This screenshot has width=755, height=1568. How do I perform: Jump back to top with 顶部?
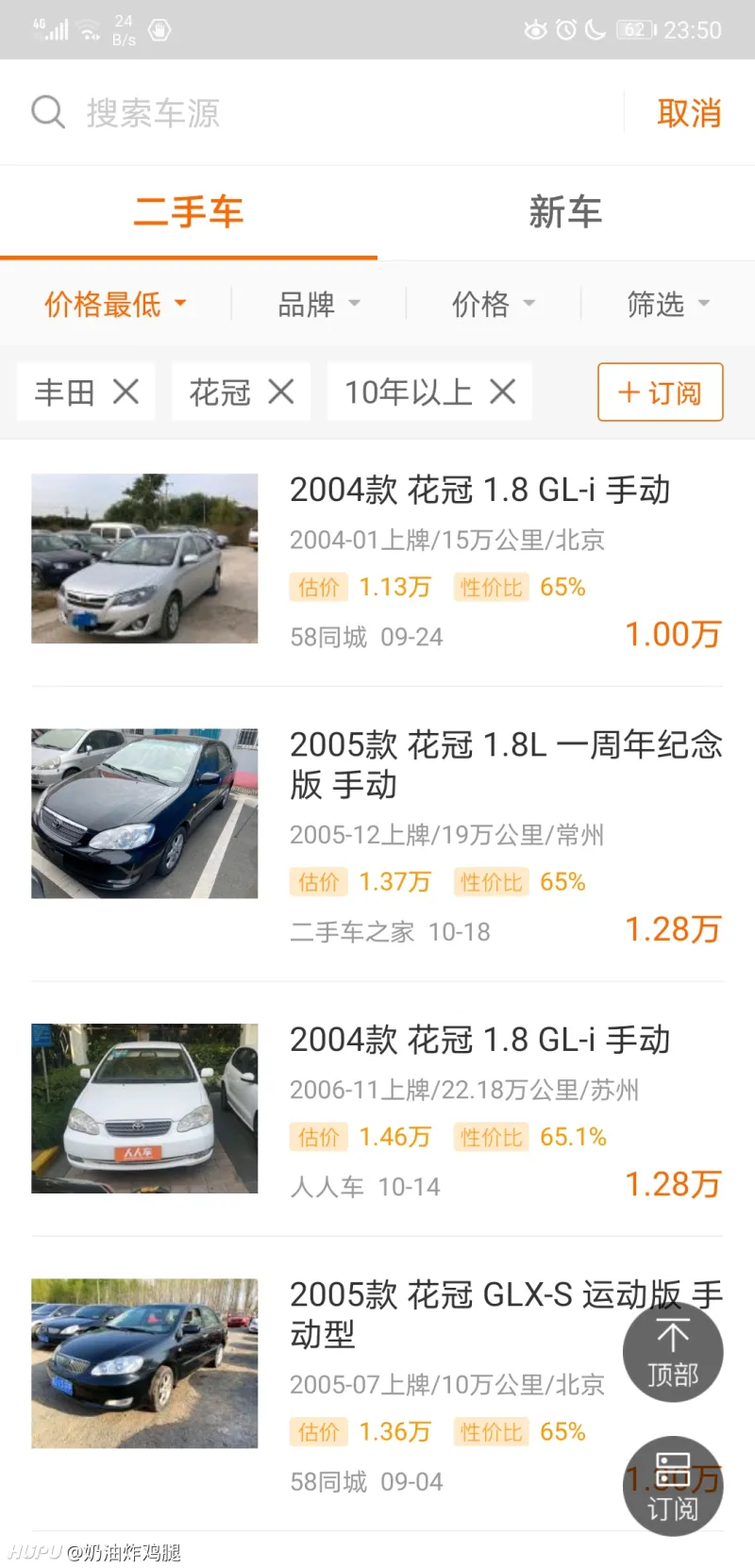click(673, 1352)
